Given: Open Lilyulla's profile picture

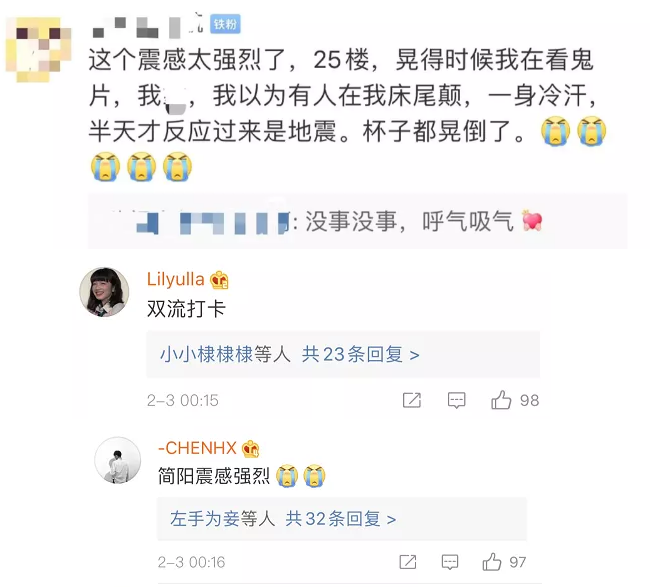Looking at the screenshot, I should tap(104, 292).
